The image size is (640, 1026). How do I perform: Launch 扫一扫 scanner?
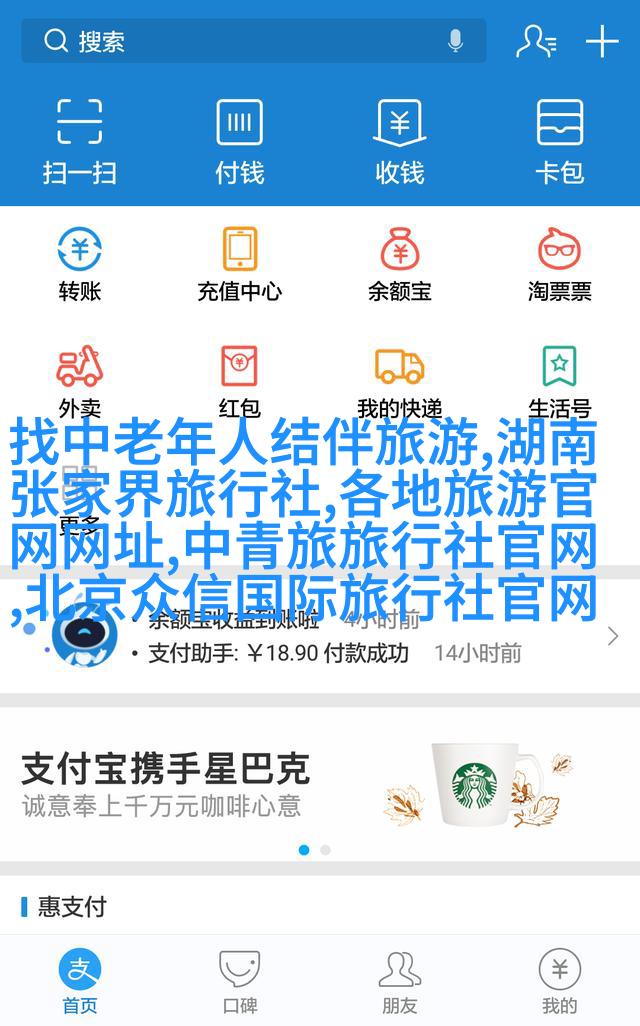pyautogui.click(x=80, y=140)
